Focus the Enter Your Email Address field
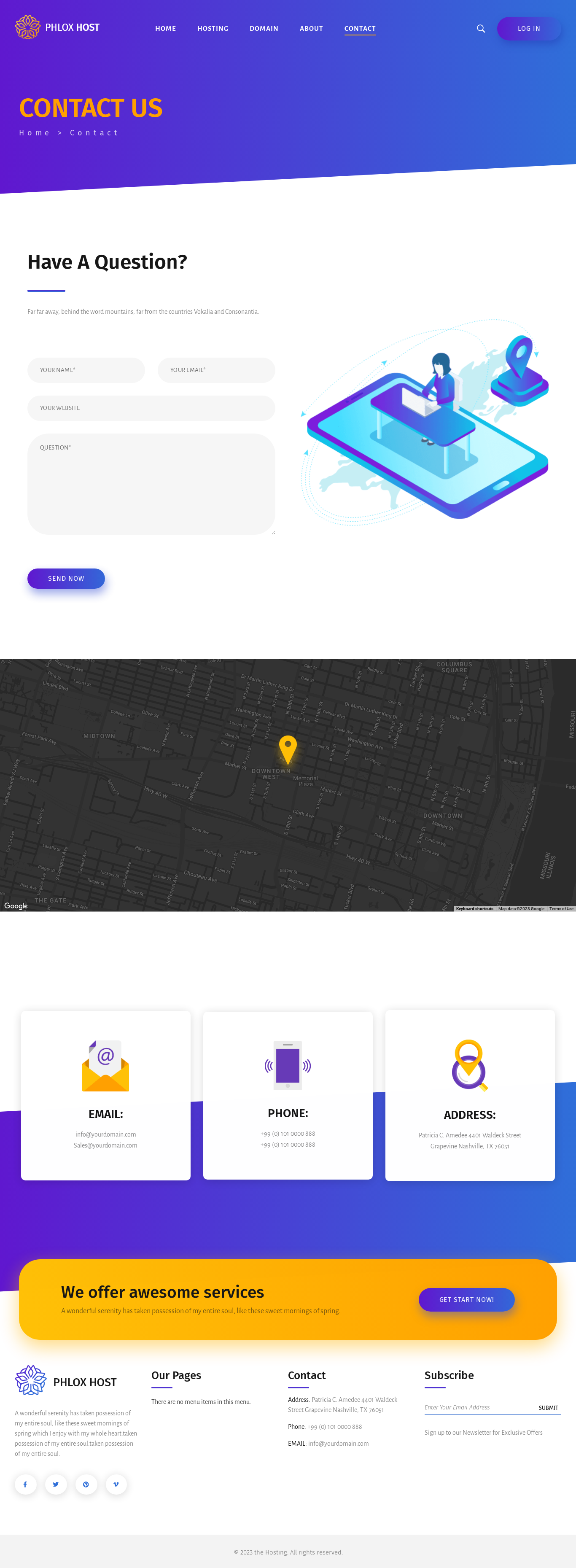 (x=478, y=1407)
